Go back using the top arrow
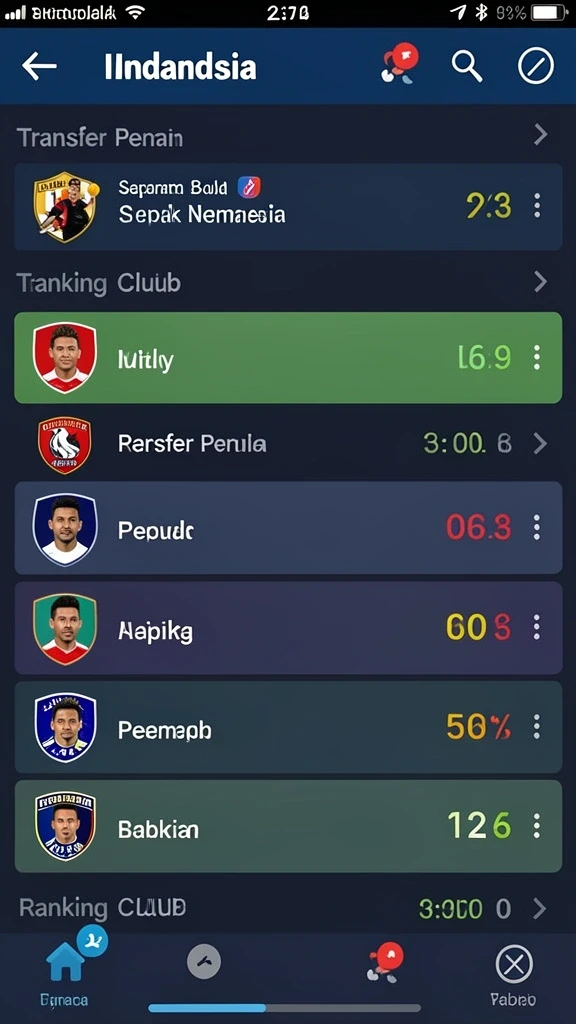This screenshot has height=1024, width=576. pyautogui.click(x=39, y=67)
